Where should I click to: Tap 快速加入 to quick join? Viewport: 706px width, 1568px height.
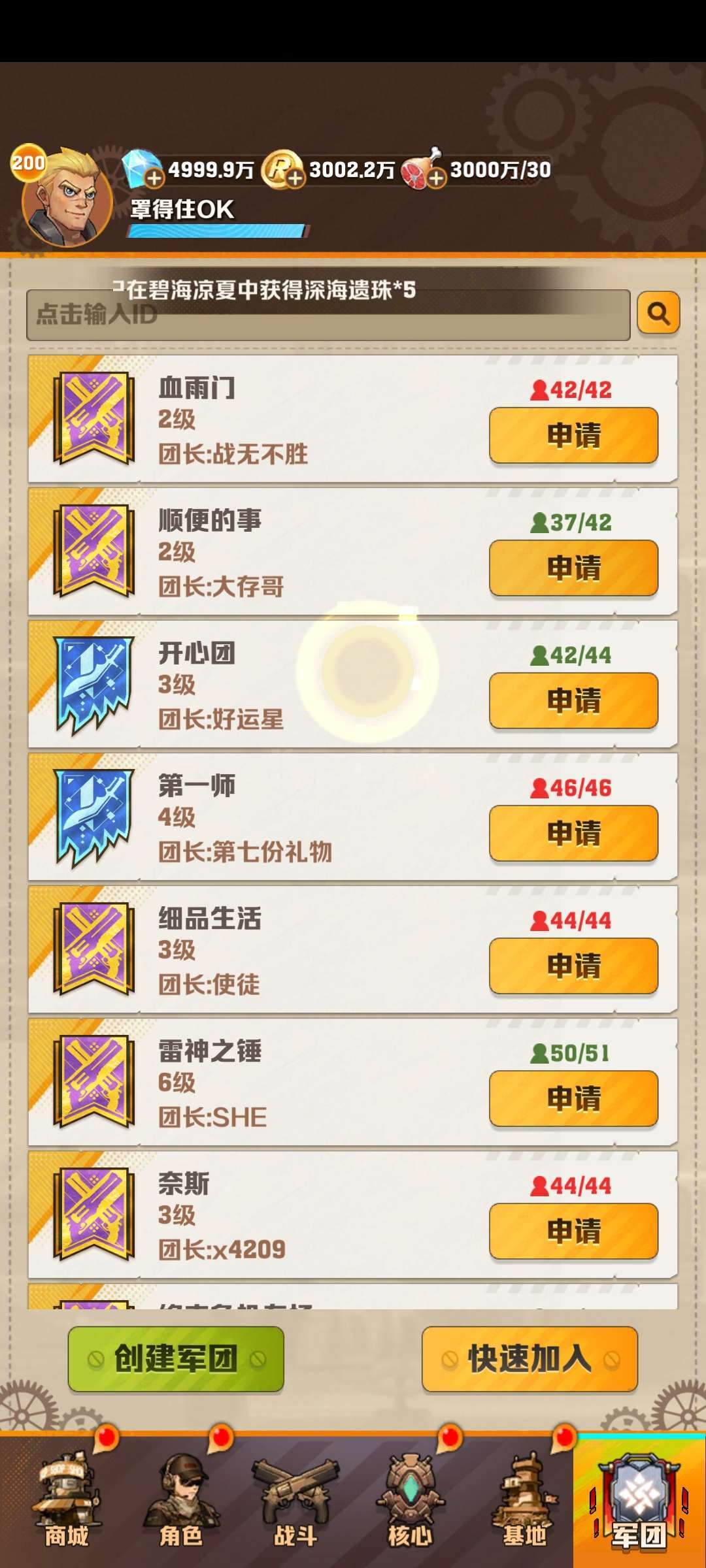click(529, 1359)
